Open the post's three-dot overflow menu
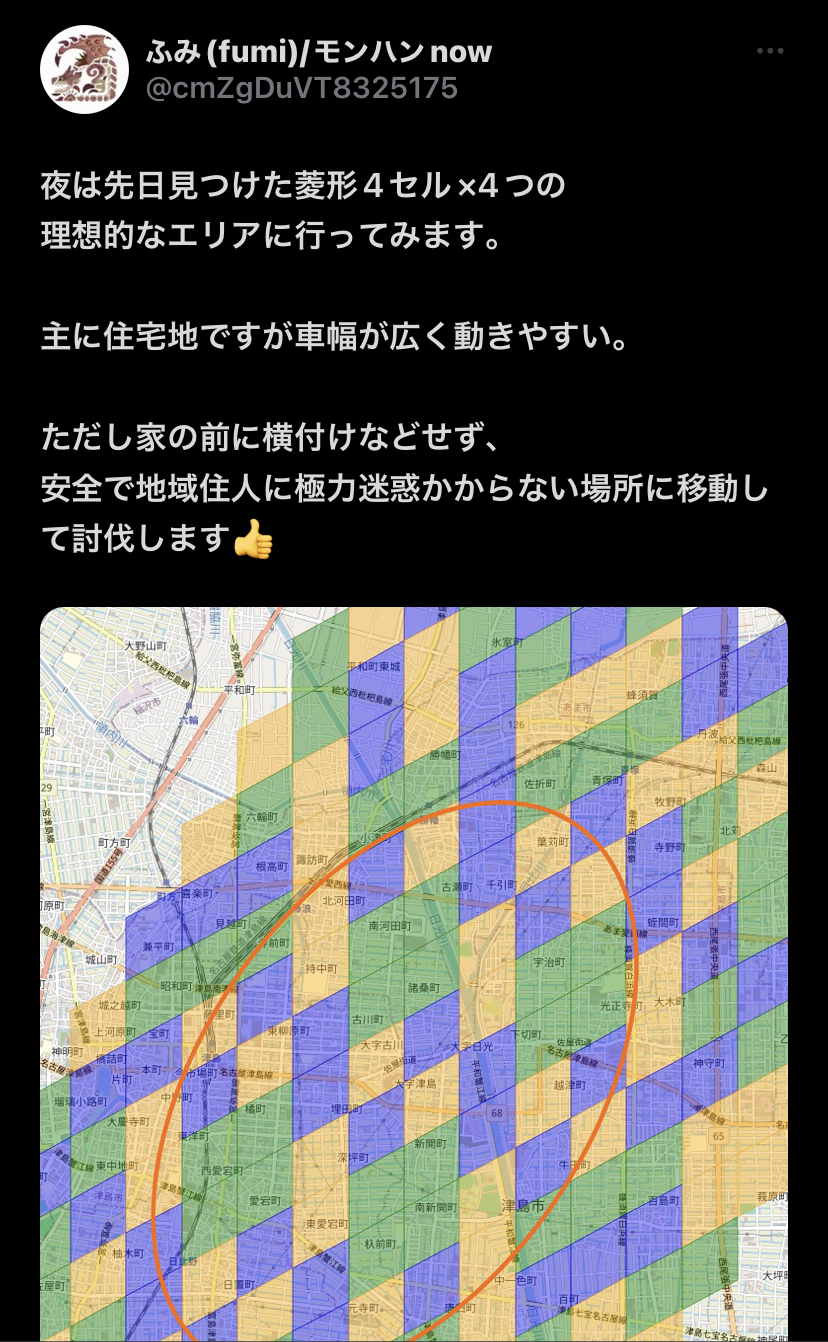828x1342 pixels. point(770,52)
